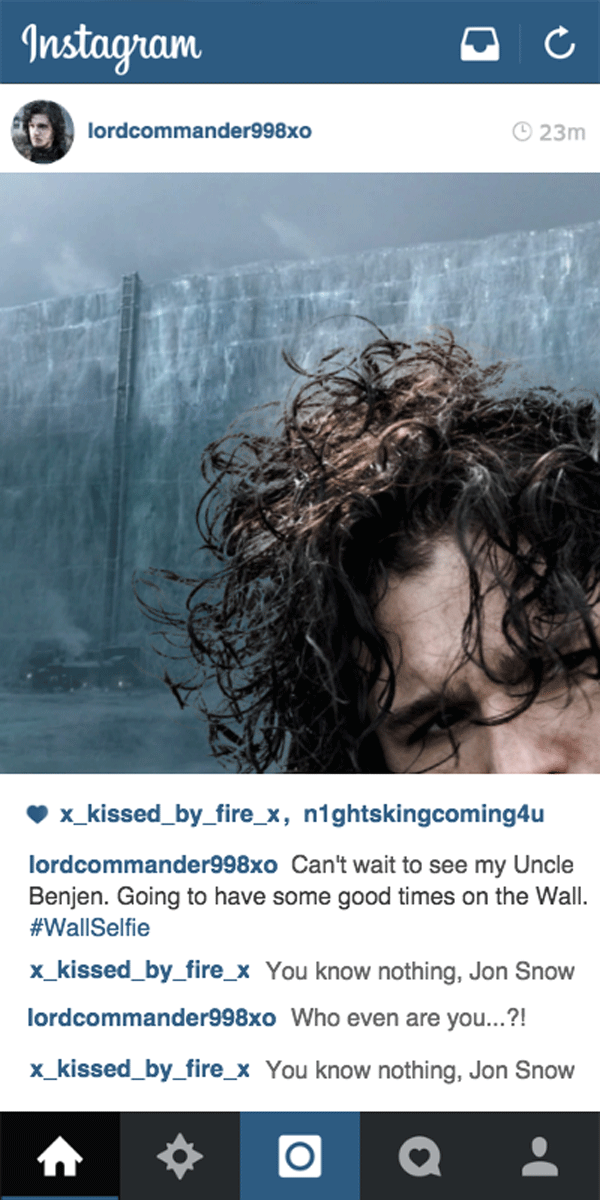Image resolution: width=600 pixels, height=1200 pixels.
Task: Switch to the Home tab
Action: pos(60,1157)
